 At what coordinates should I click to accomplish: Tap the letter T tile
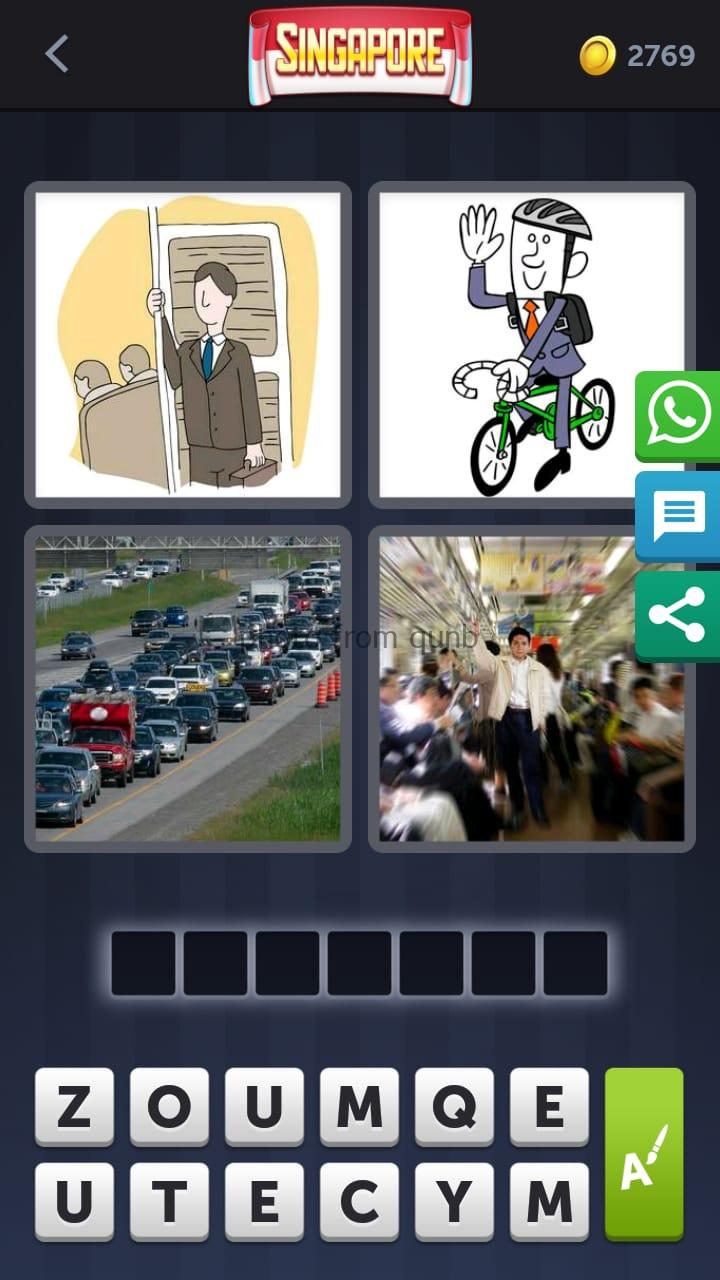[x=169, y=1202]
